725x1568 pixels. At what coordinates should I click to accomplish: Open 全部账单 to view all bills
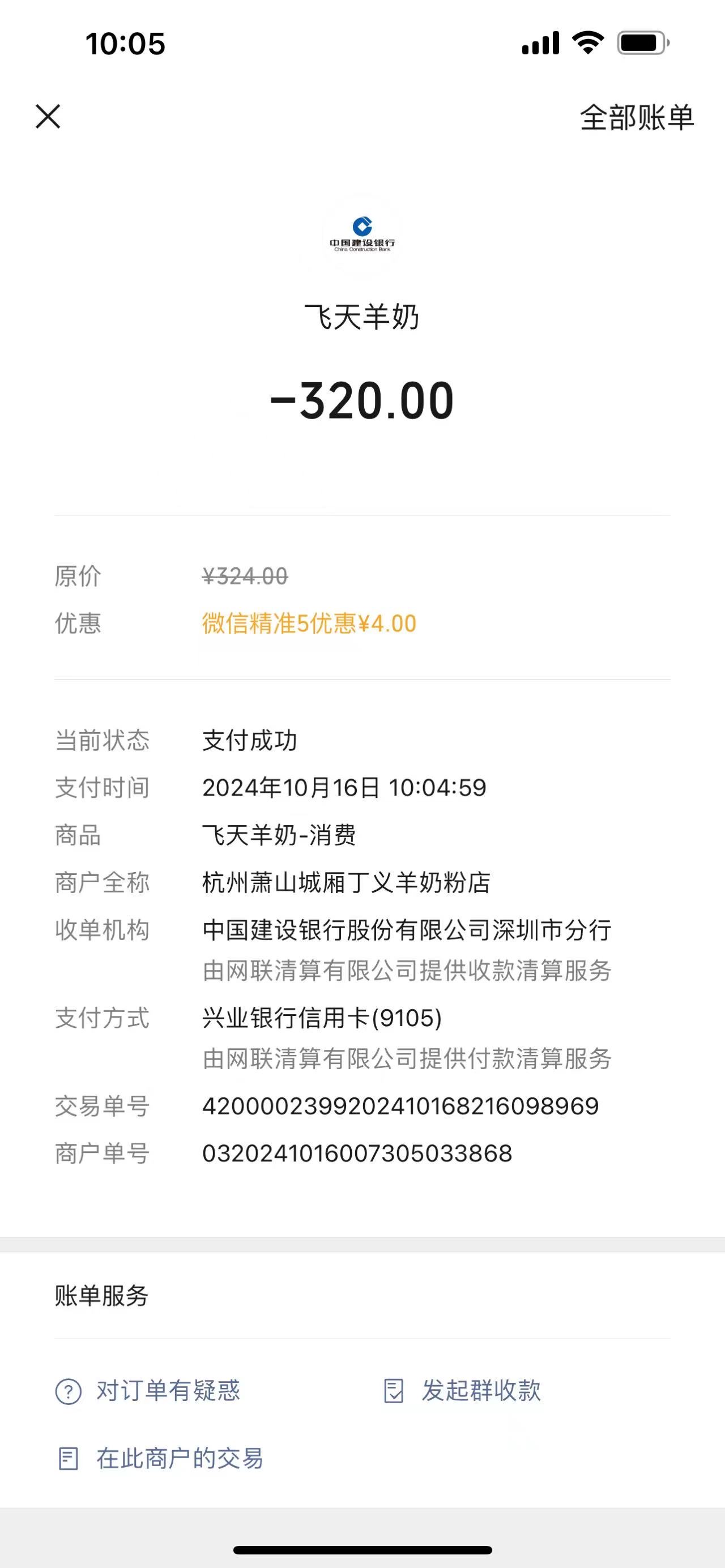(x=636, y=117)
